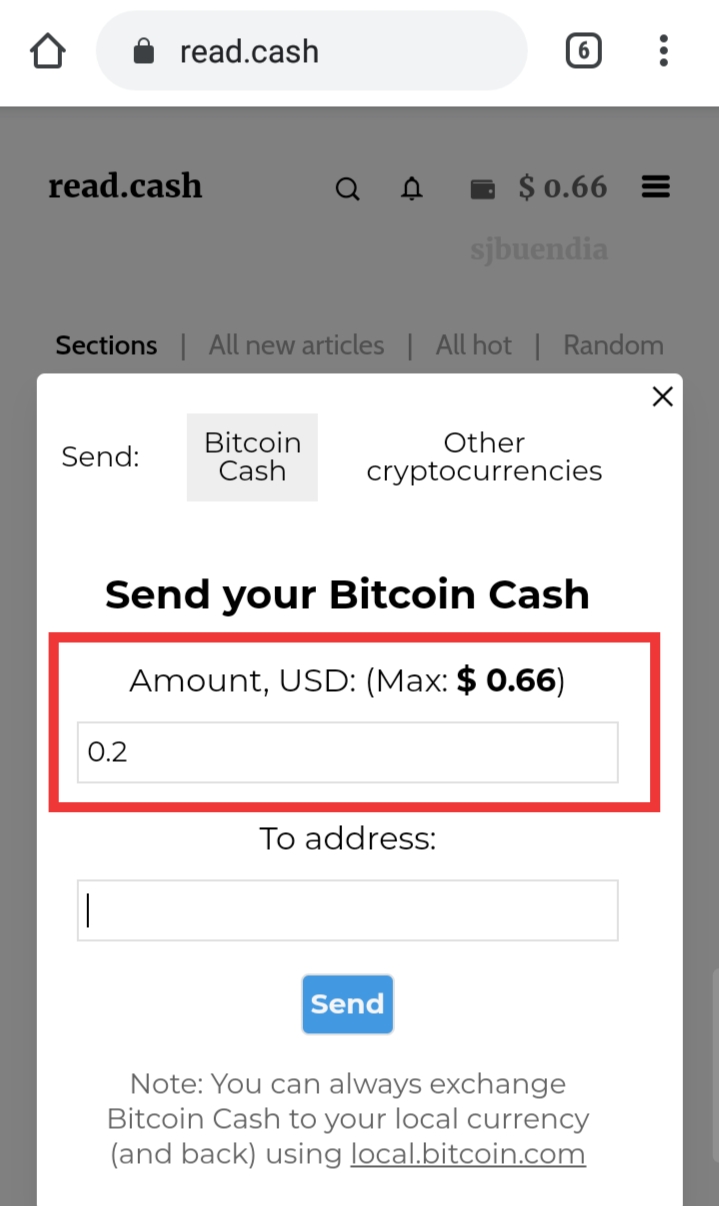The image size is (719, 1206).
Task: Tap the blue Send button
Action: coord(347,1004)
